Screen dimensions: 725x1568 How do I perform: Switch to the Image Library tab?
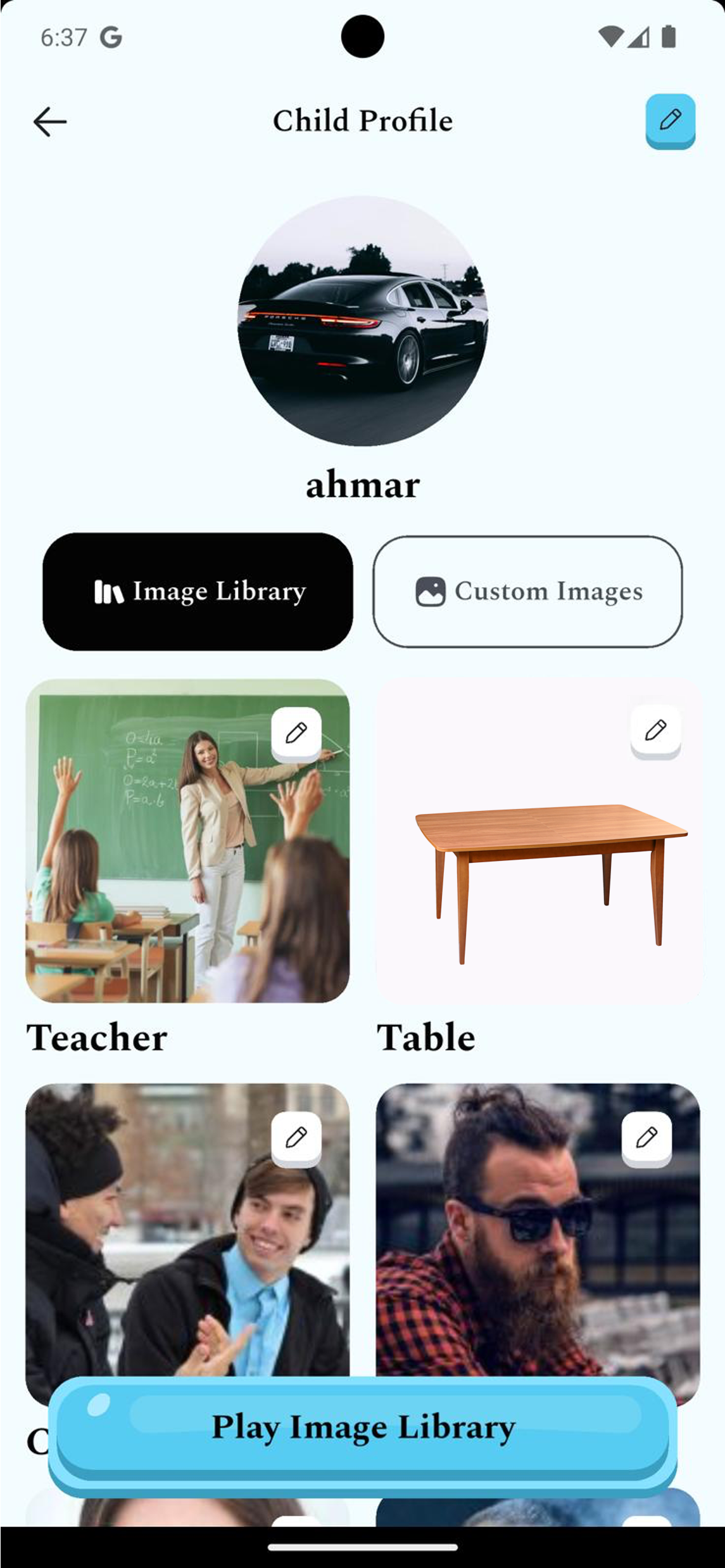(198, 591)
